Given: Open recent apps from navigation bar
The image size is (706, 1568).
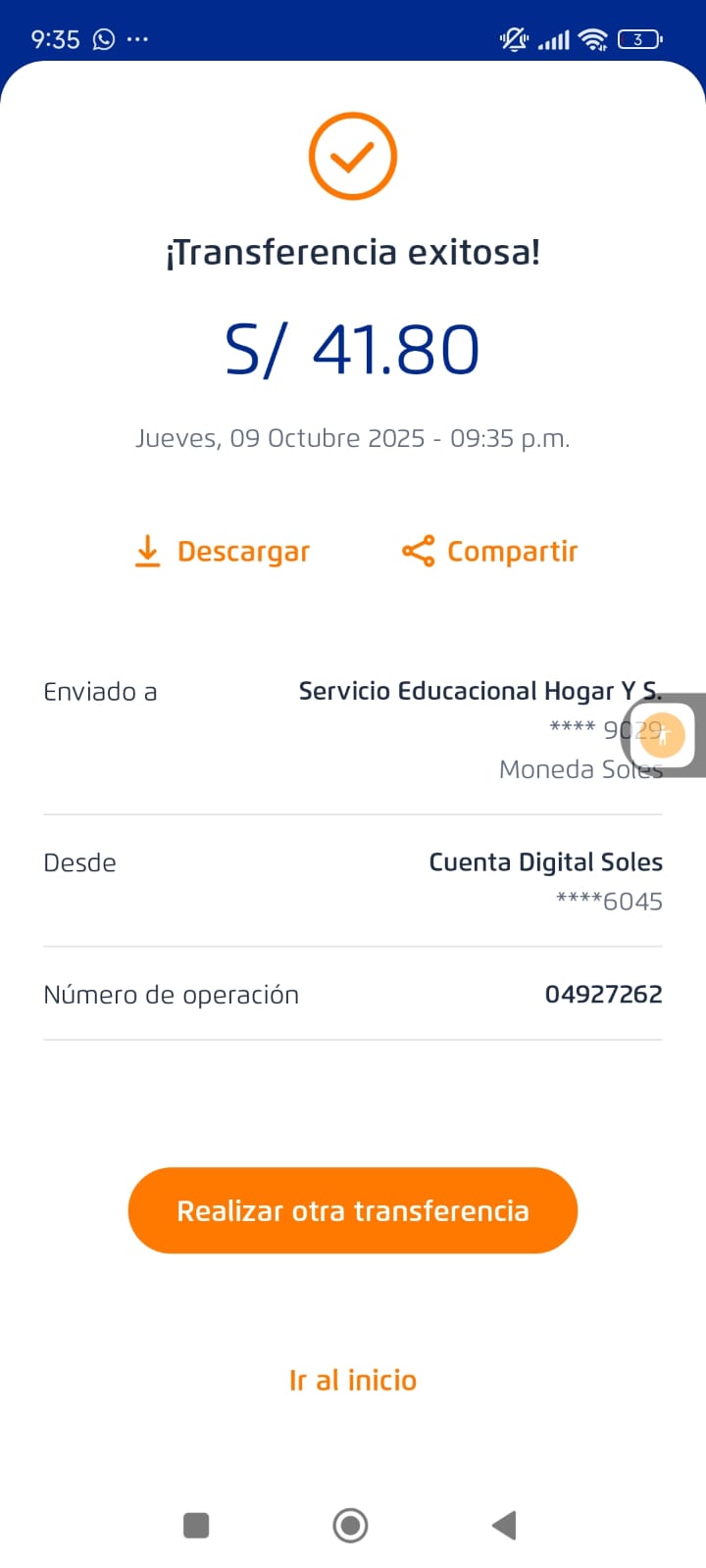Looking at the screenshot, I should point(196,1525).
